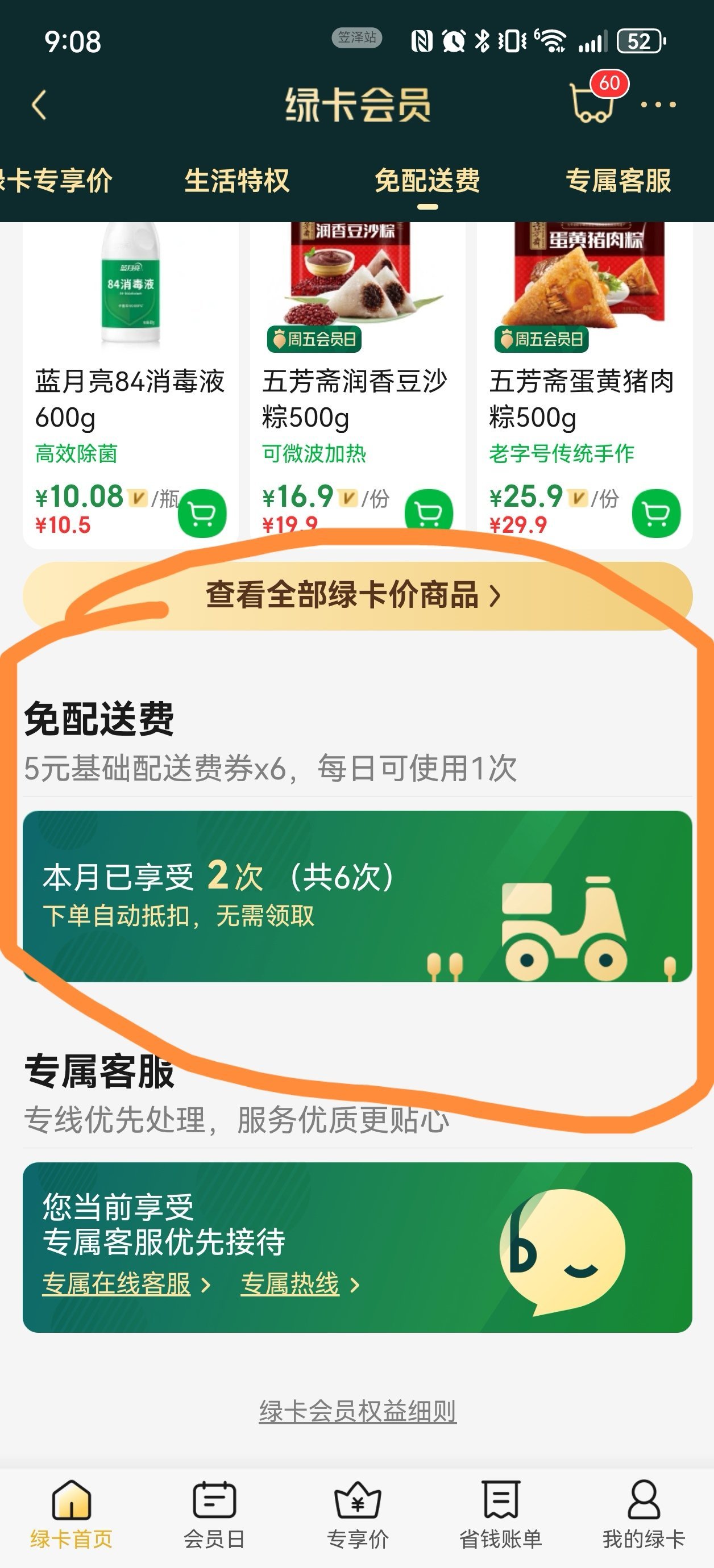The width and height of the screenshot is (714, 1568).
Task: Switch to the 生活特权 tab
Action: pyautogui.click(x=236, y=181)
